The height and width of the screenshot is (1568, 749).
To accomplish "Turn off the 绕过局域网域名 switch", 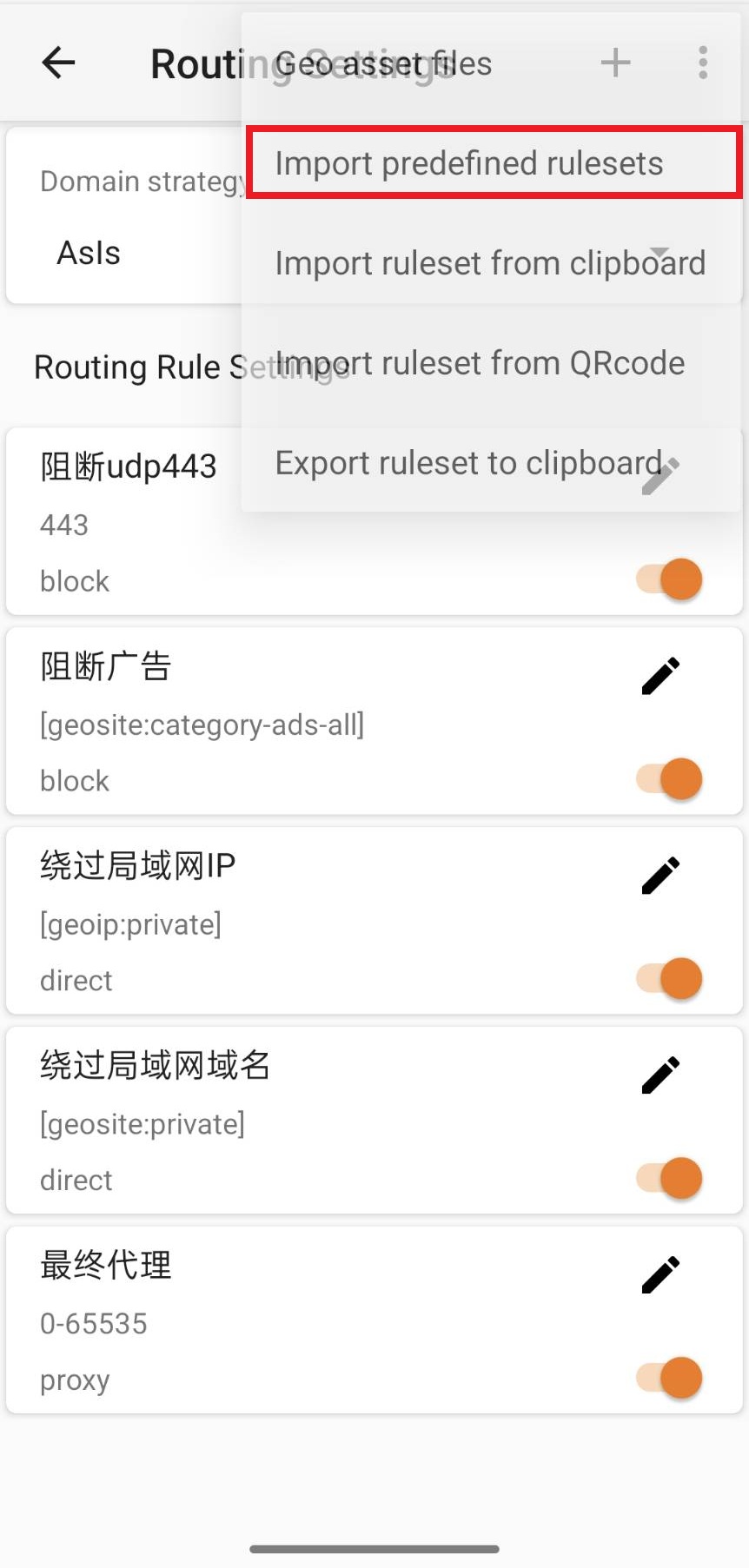I will [669, 1178].
